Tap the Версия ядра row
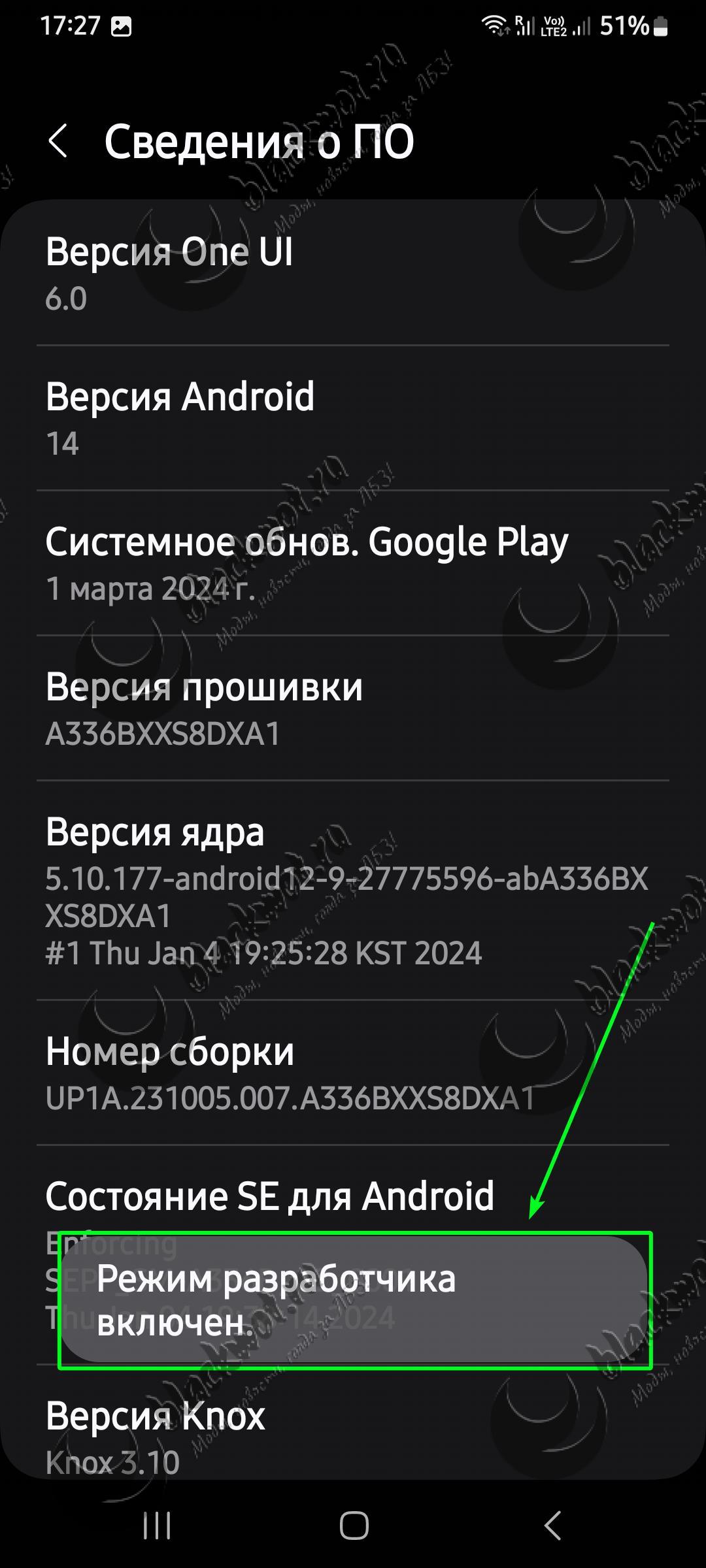 (353, 890)
